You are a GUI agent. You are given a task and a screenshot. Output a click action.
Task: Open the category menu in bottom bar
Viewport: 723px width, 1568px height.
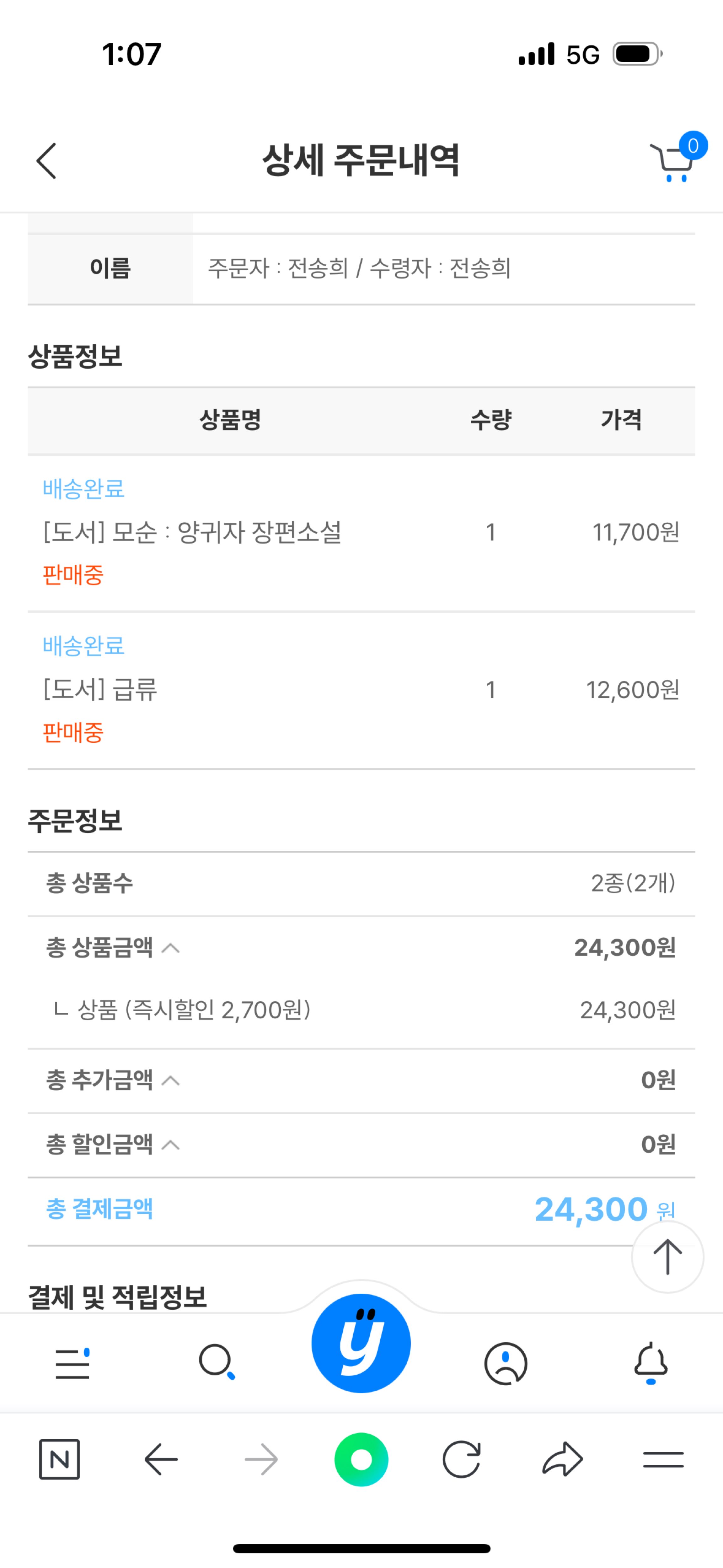click(x=72, y=1363)
